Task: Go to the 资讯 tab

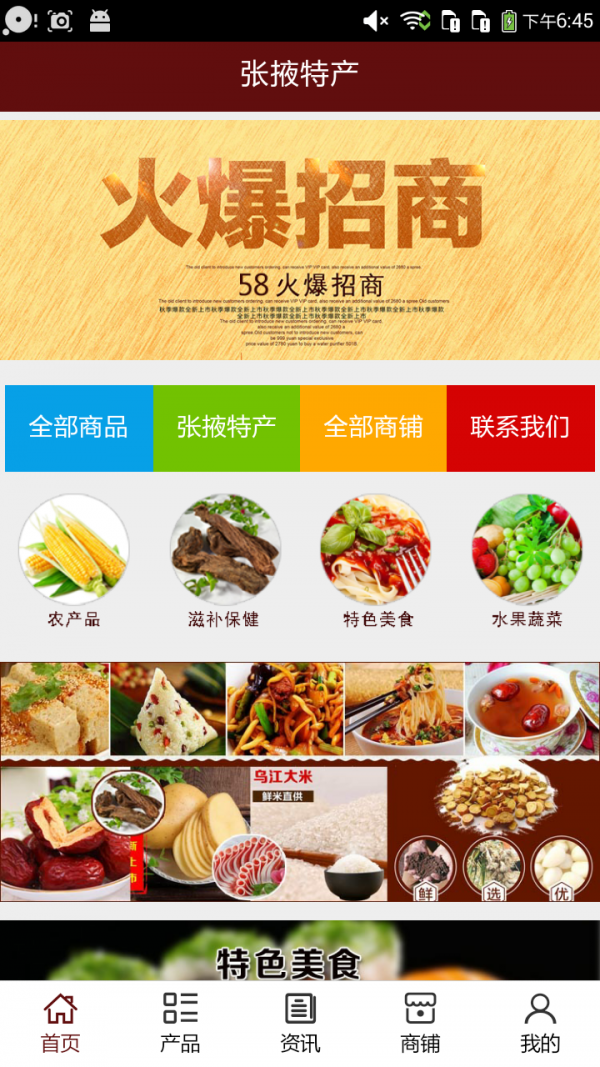Action: pyautogui.click(x=300, y=1023)
